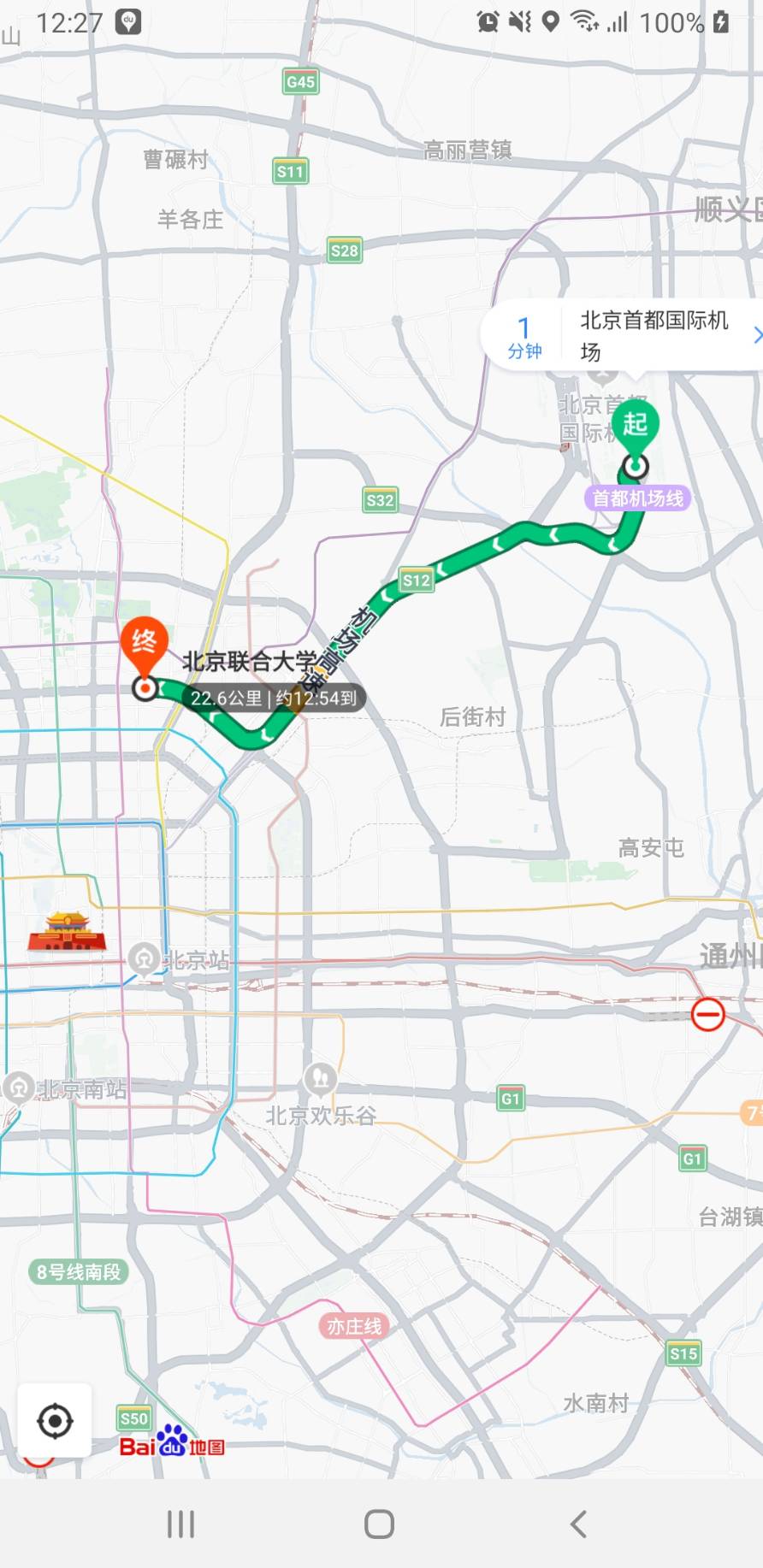The width and height of the screenshot is (763, 1568).
Task: Go back using the system back button
Action: click(x=578, y=1524)
